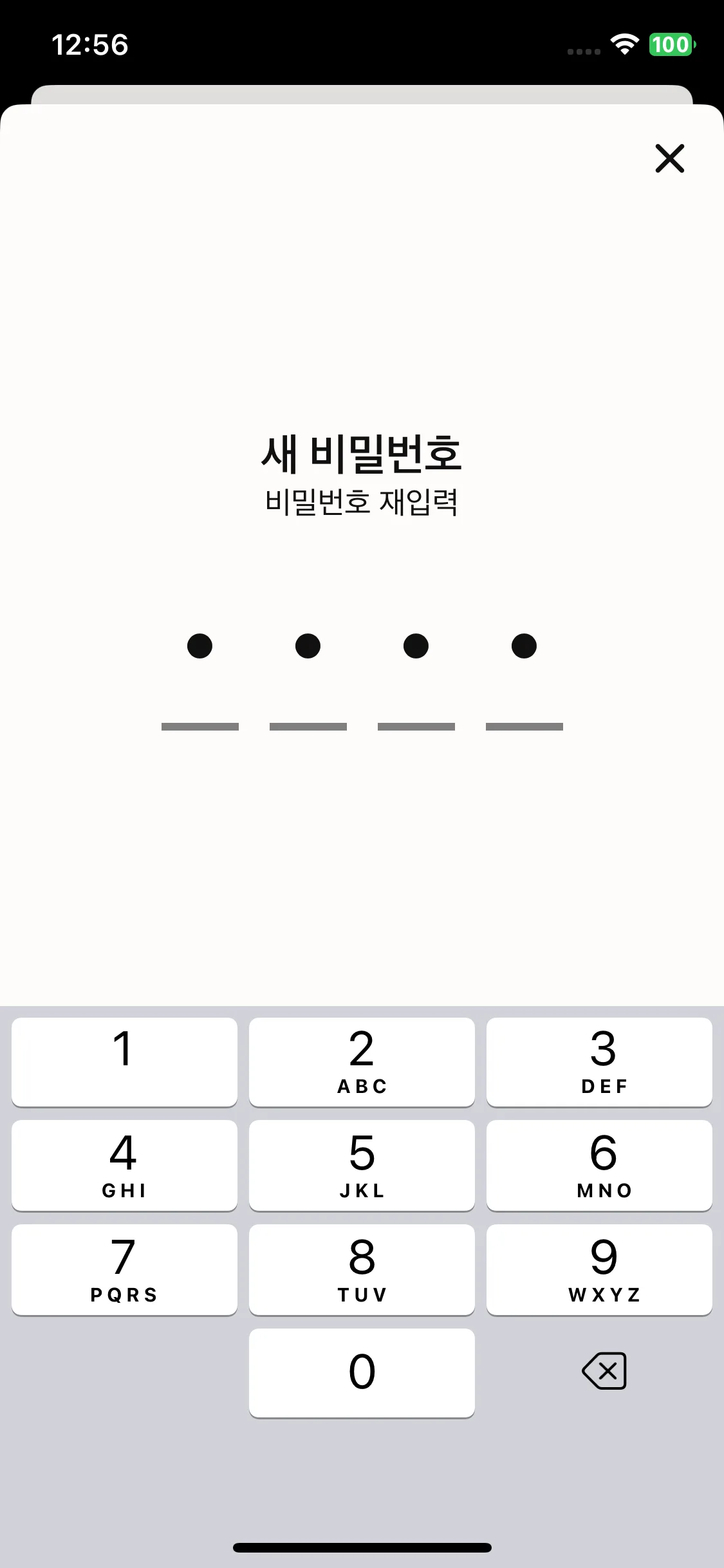
Task: Tap the 7 PQRS key
Action: click(x=124, y=1269)
